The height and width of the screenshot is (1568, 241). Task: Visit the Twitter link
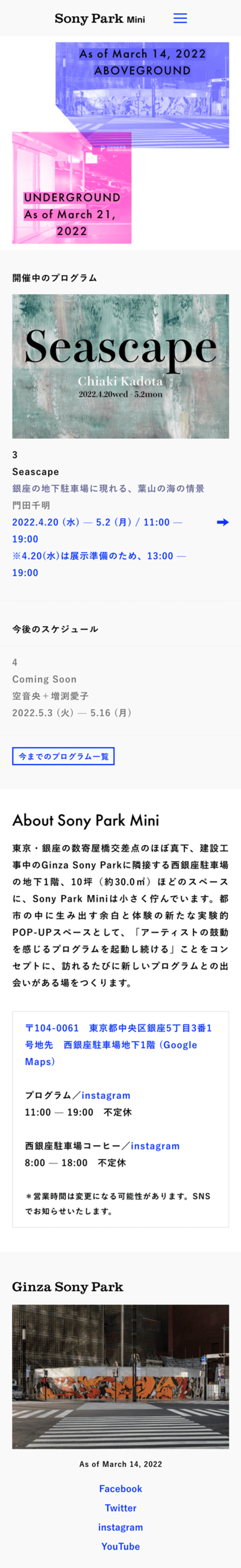tap(120, 1508)
